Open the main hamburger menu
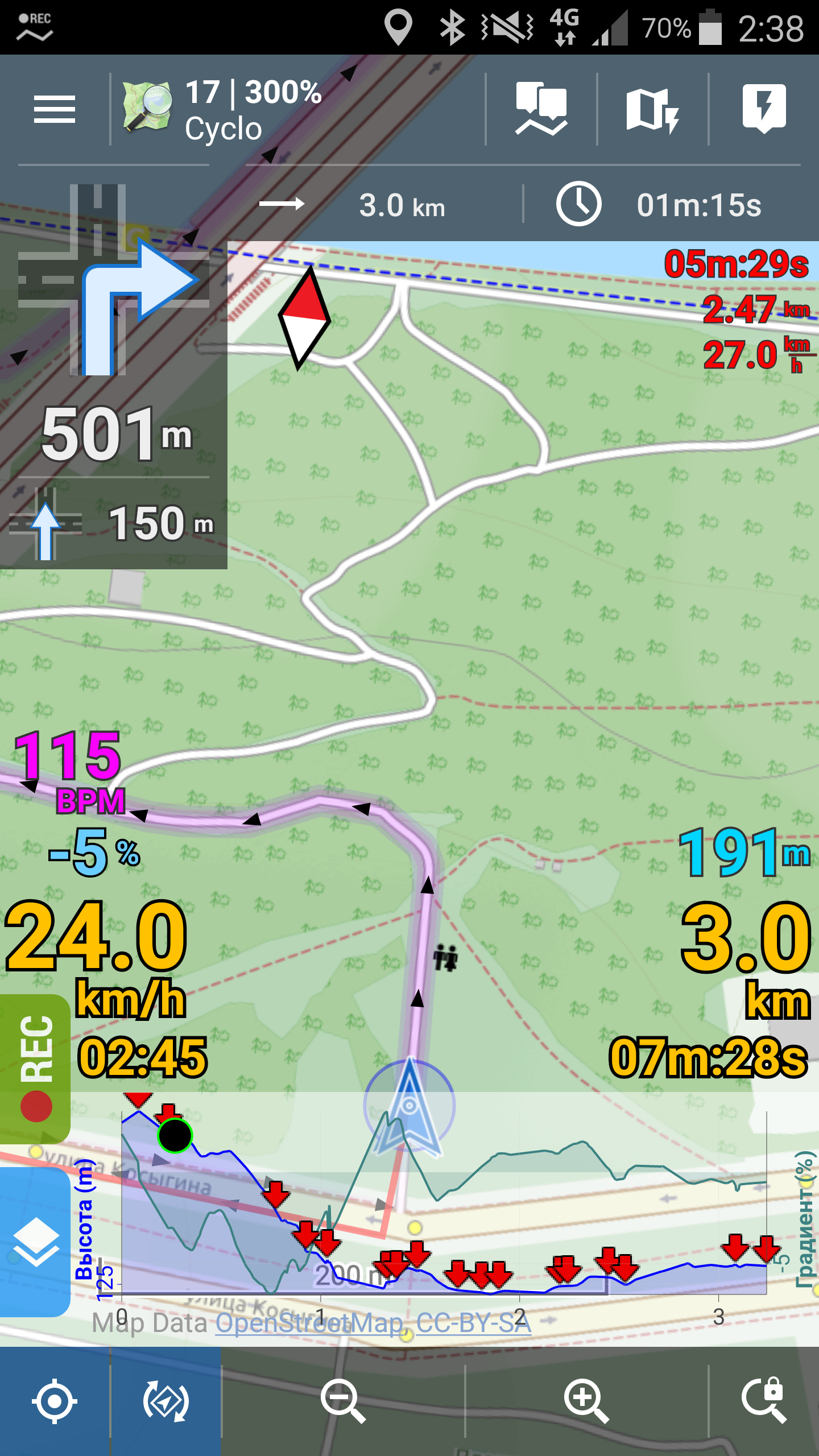Viewport: 819px width, 1456px height. pos(55,109)
